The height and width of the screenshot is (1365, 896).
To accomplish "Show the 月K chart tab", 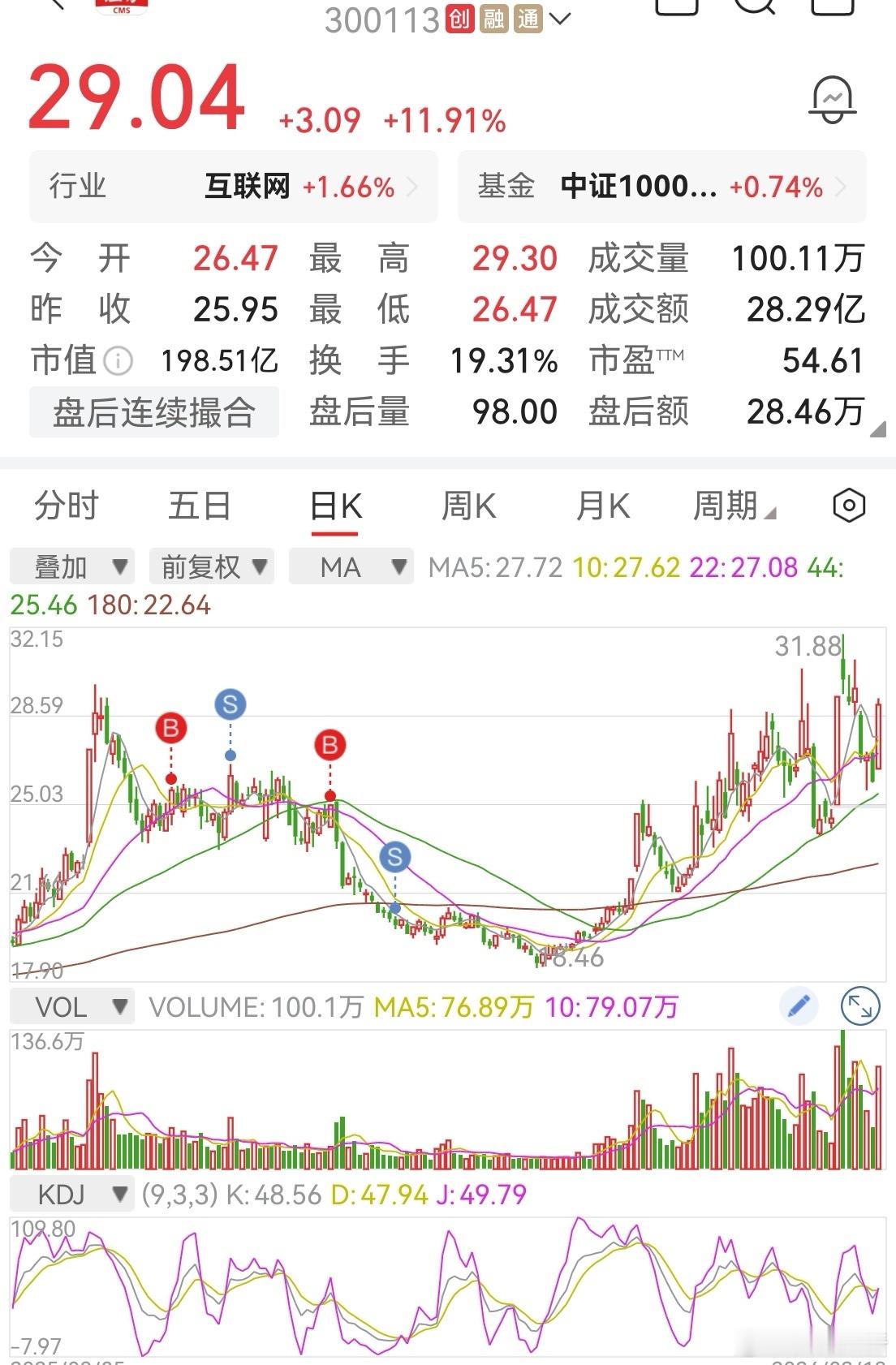I will pos(602,506).
